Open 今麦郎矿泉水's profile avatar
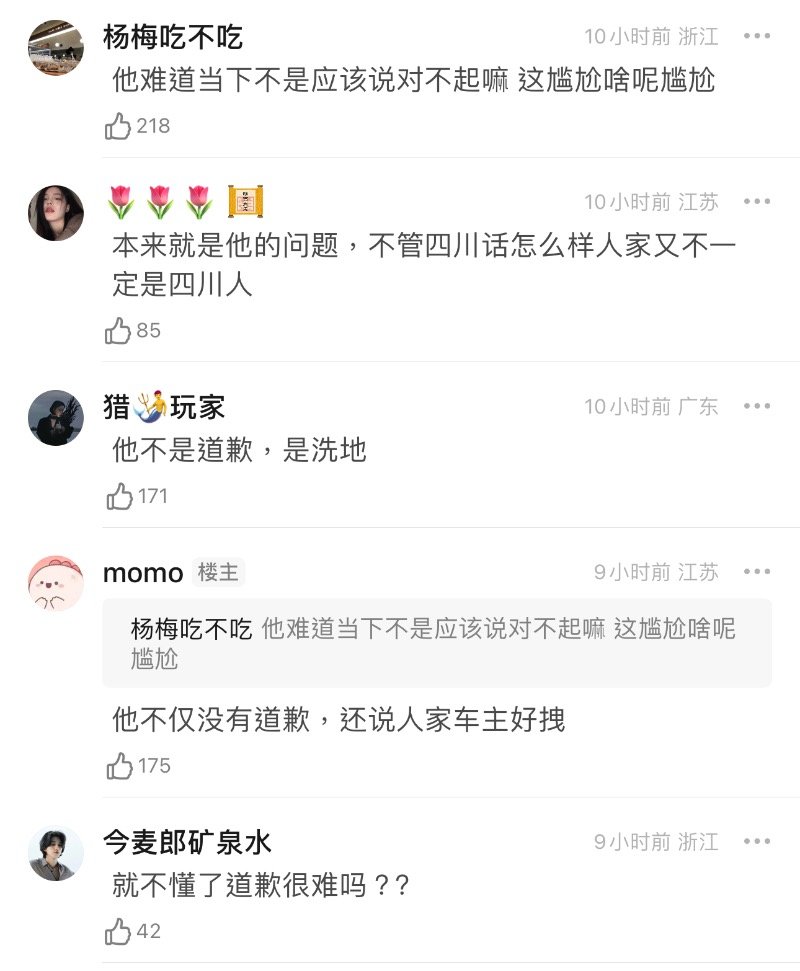Screen dimensions: 800x971 click(56, 853)
